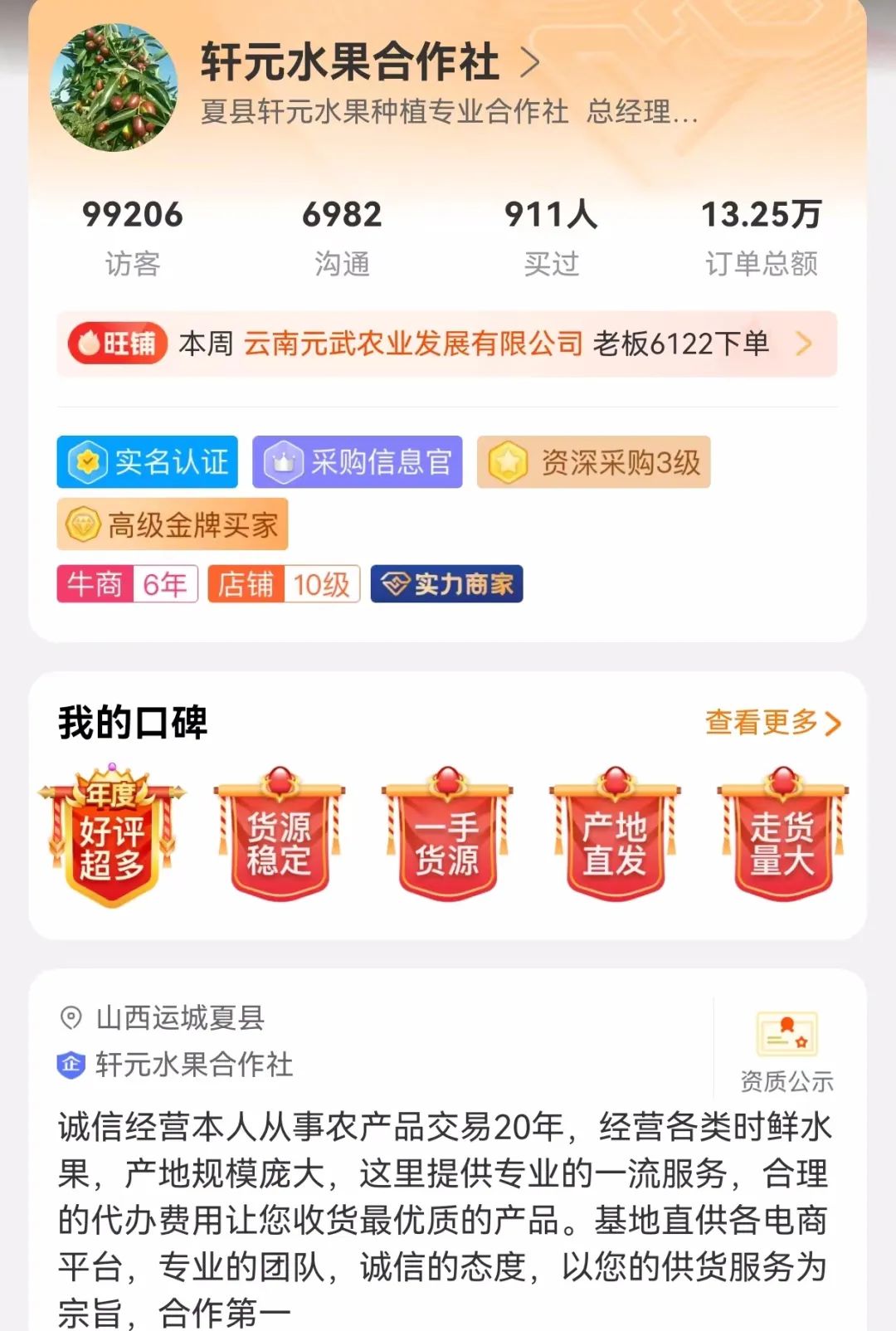Open the 资深采购3级 star badge icon

tap(508, 462)
